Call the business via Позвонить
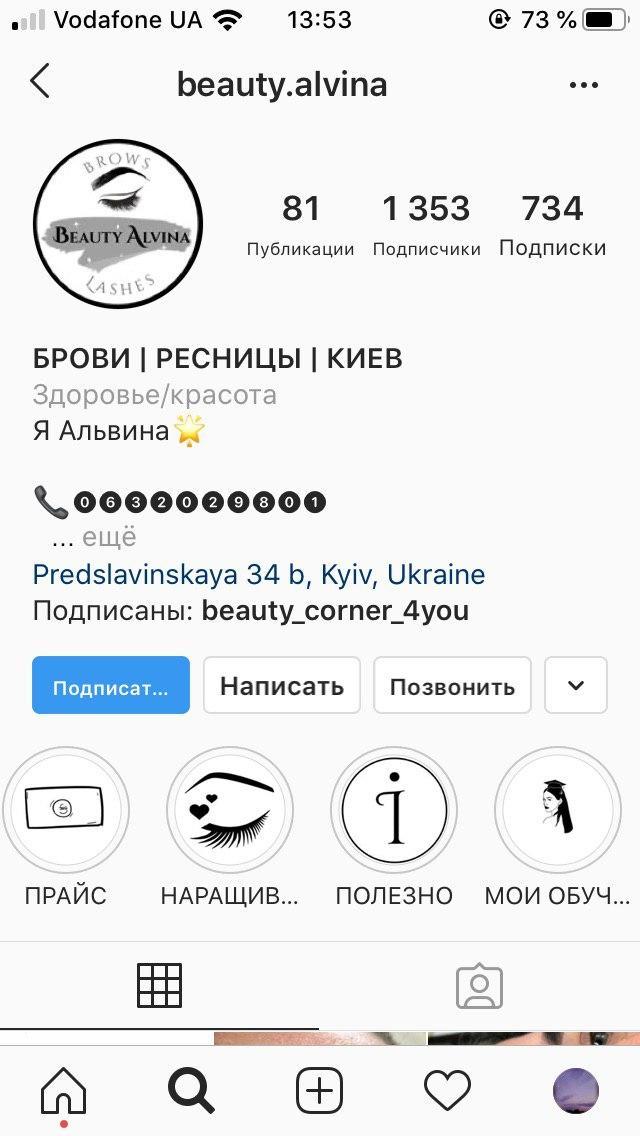The height and width of the screenshot is (1136, 640). [452, 685]
